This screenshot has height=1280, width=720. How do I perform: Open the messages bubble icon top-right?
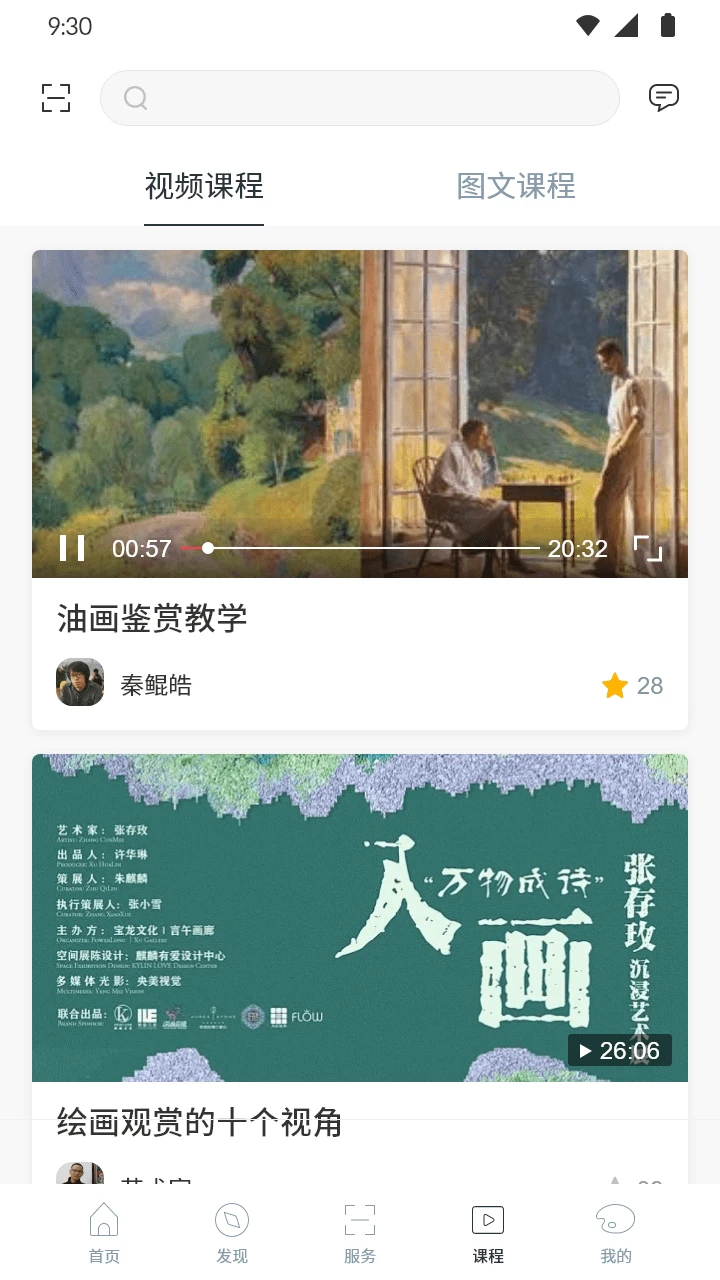664,97
